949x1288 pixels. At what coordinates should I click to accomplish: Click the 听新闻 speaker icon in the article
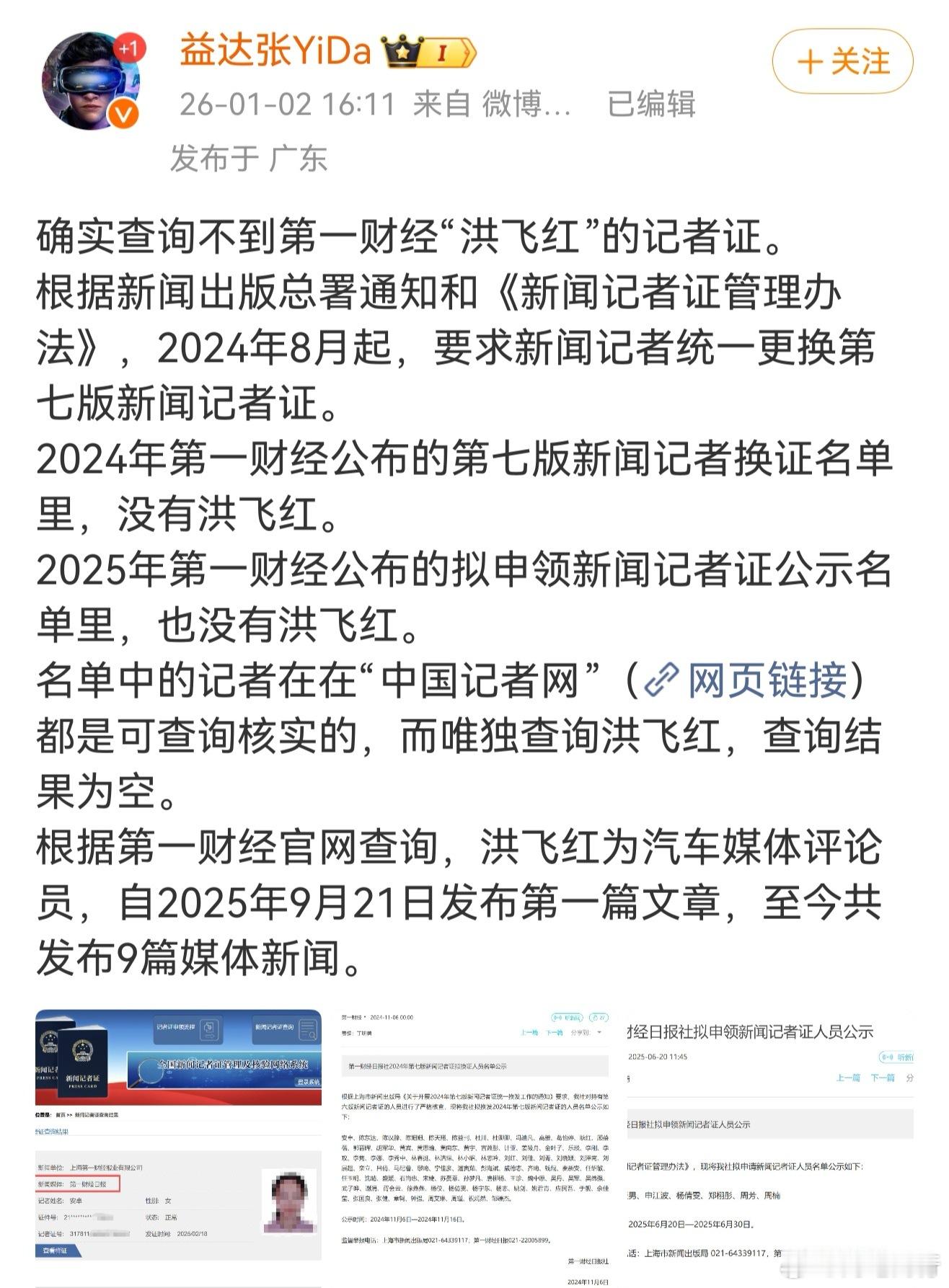(x=558, y=1017)
